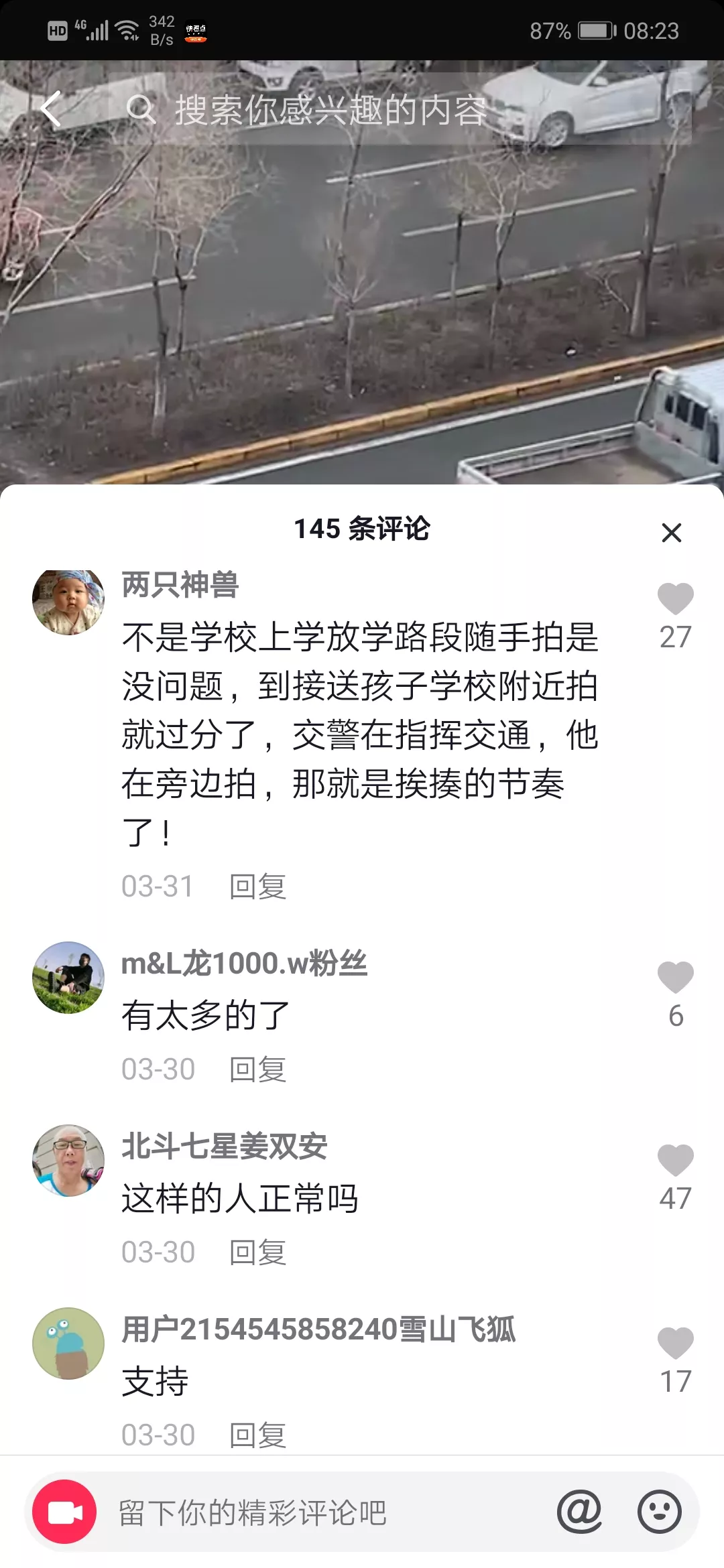
Task: Like 北斗七星姜双安's comment
Action: [675, 1161]
